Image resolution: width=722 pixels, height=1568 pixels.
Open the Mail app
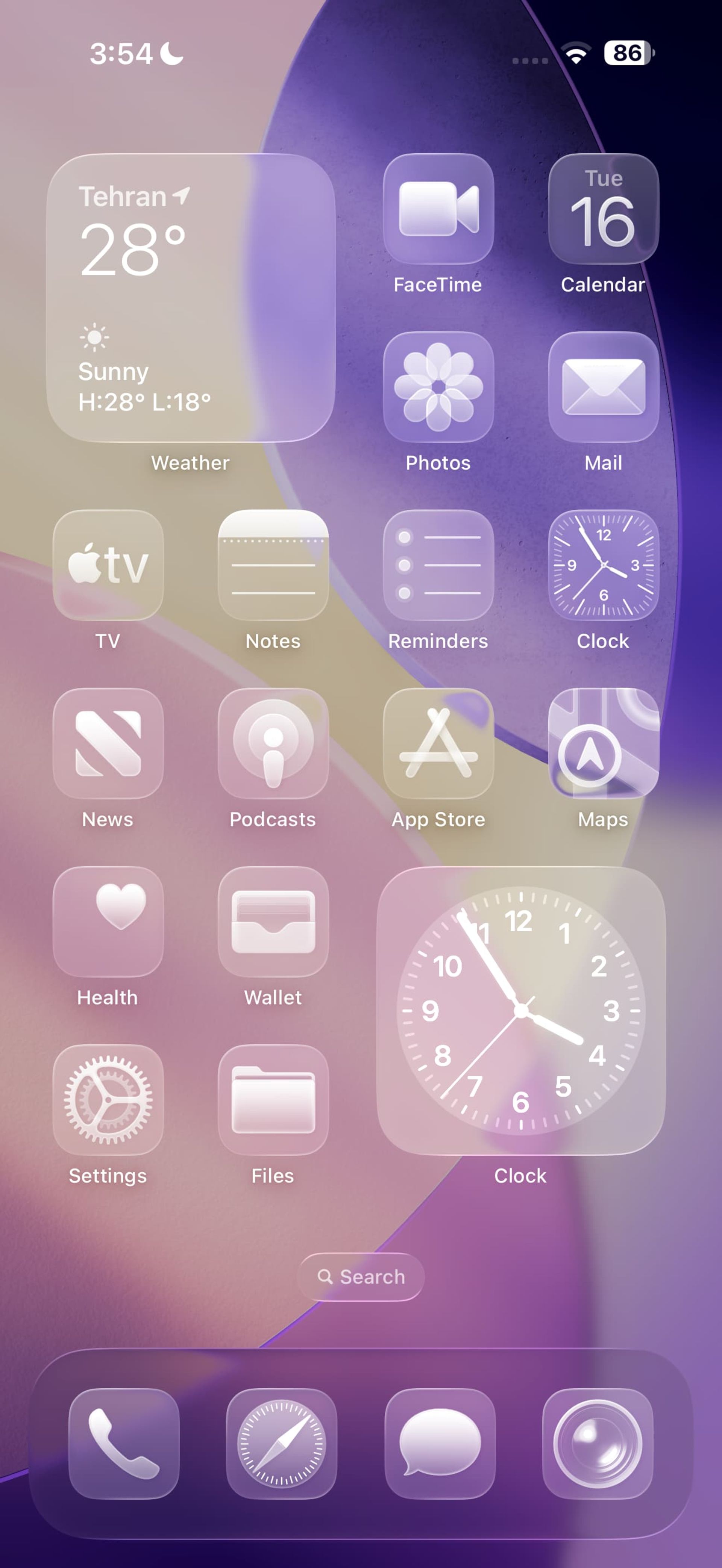point(603,387)
